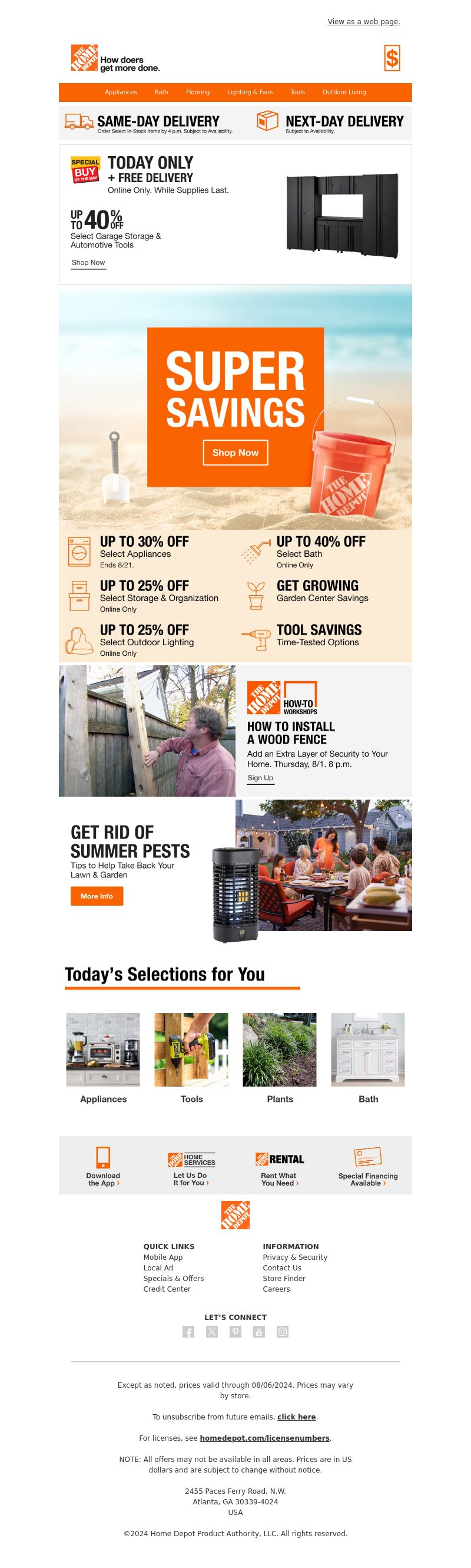Open the Facebook social icon
471x1568 pixels.
188,1331
